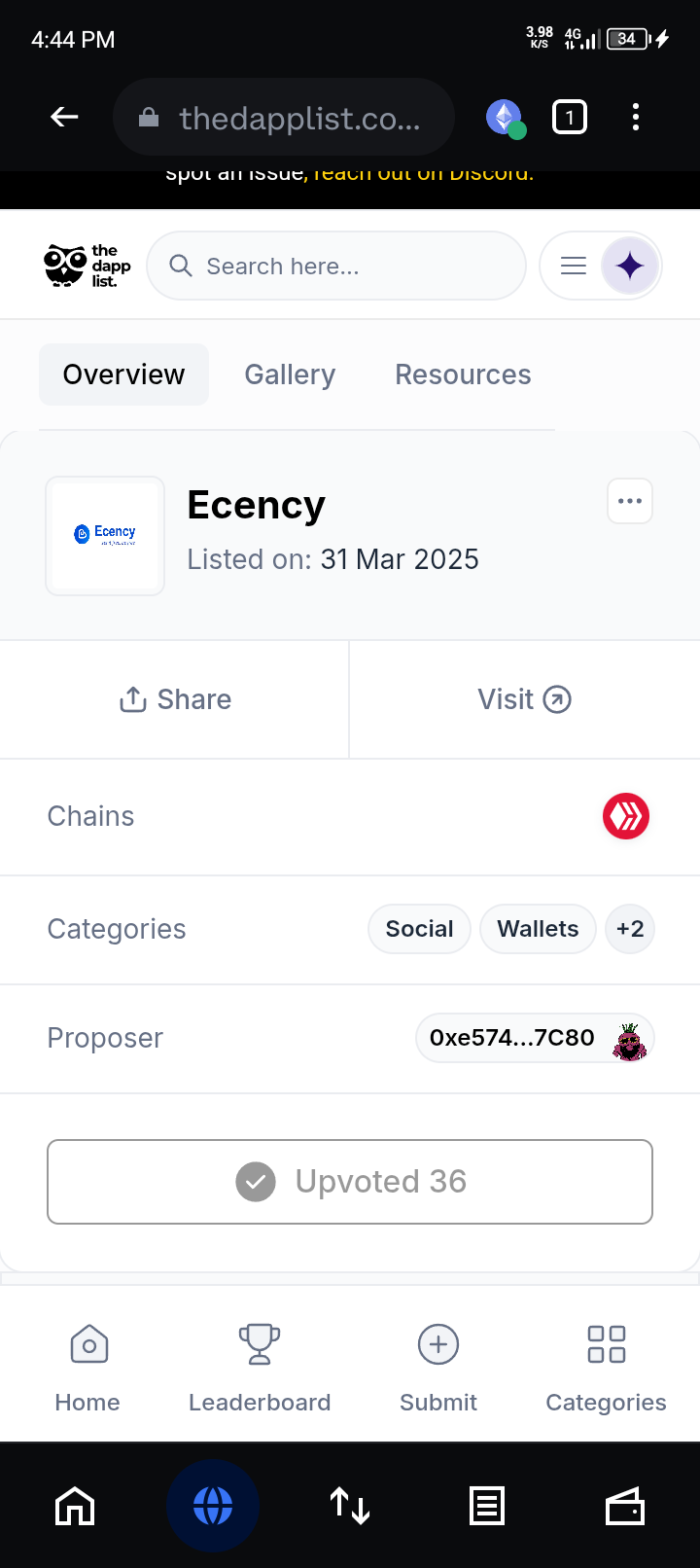Open proposer 0xe574...7C80 profile

(x=535, y=1038)
